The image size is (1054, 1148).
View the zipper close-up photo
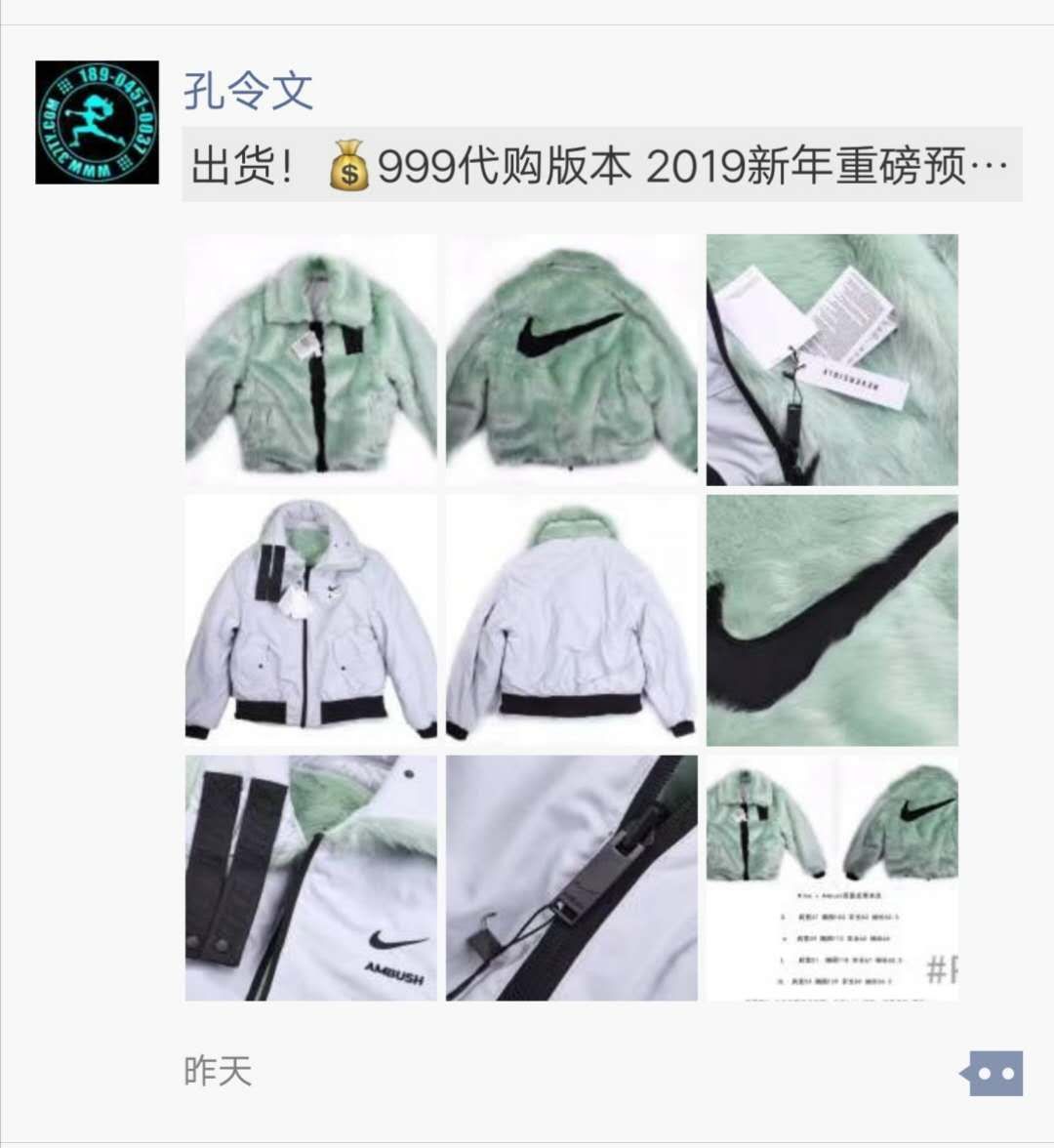coord(572,879)
